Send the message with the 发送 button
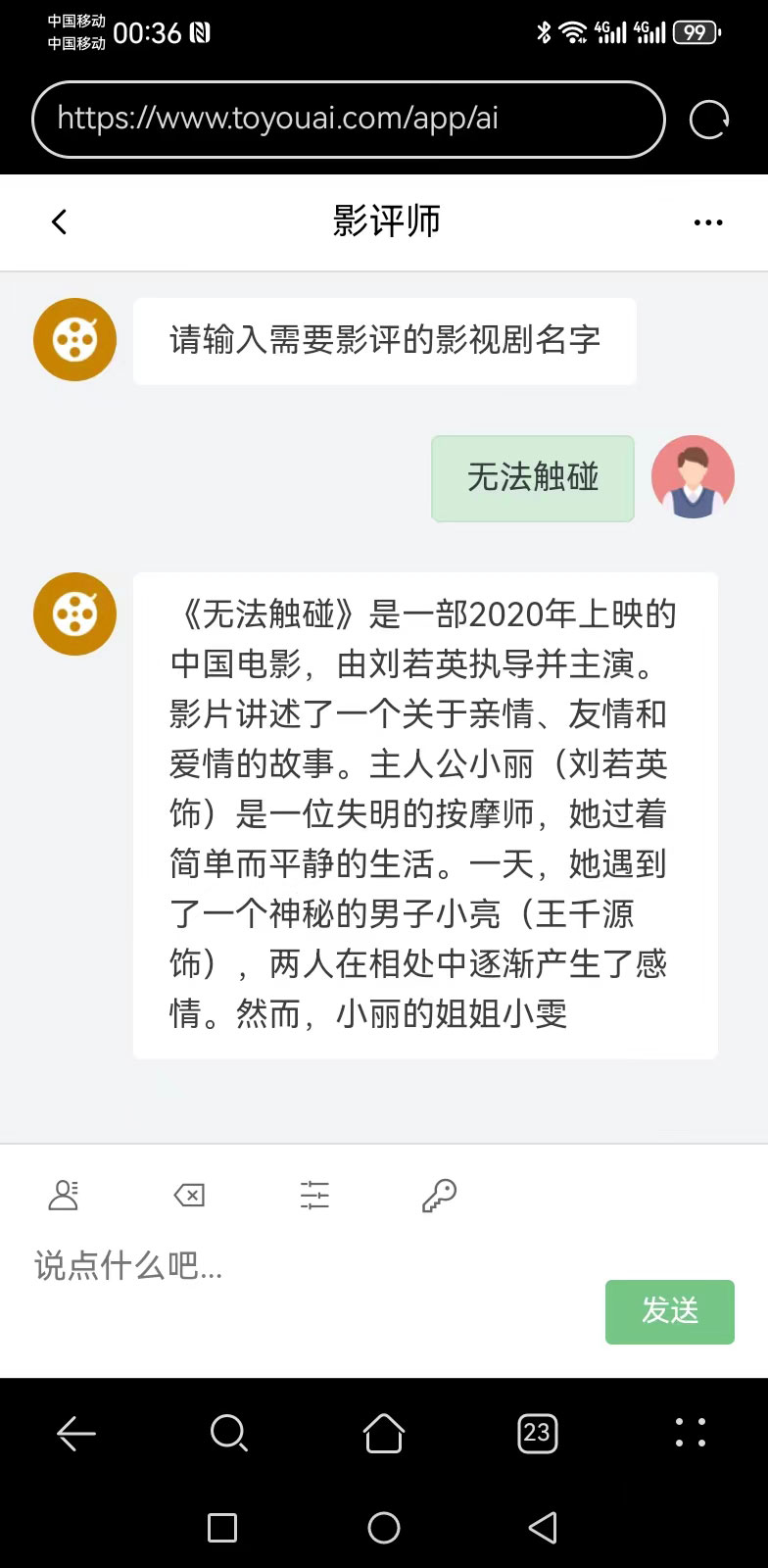768x1568 pixels. (669, 1311)
